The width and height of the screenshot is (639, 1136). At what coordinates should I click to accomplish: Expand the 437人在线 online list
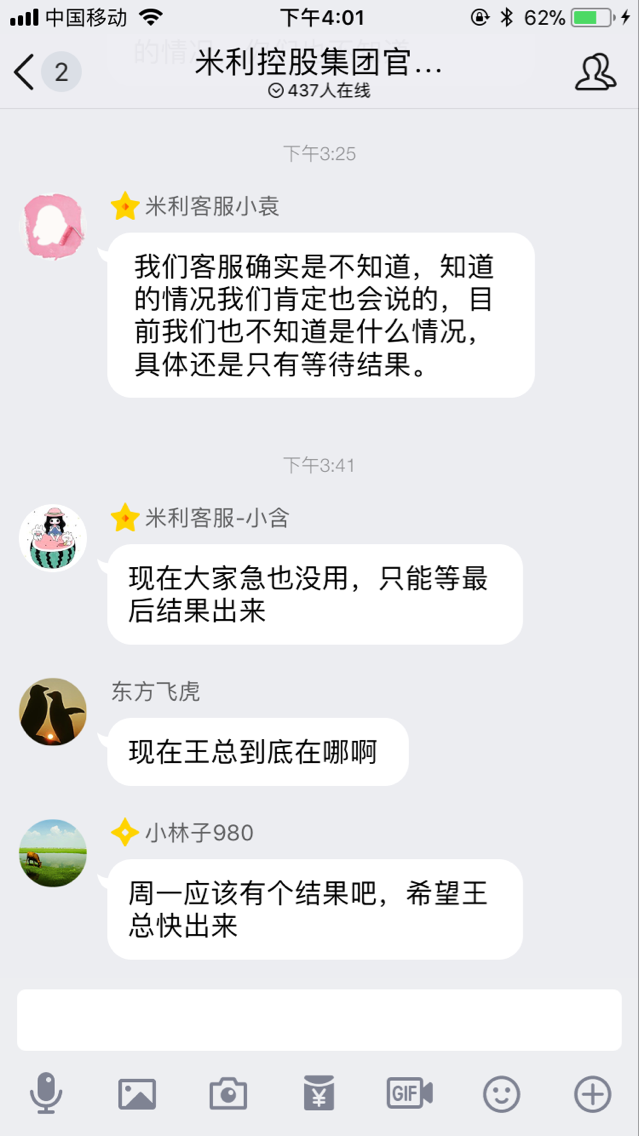coord(319,91)
